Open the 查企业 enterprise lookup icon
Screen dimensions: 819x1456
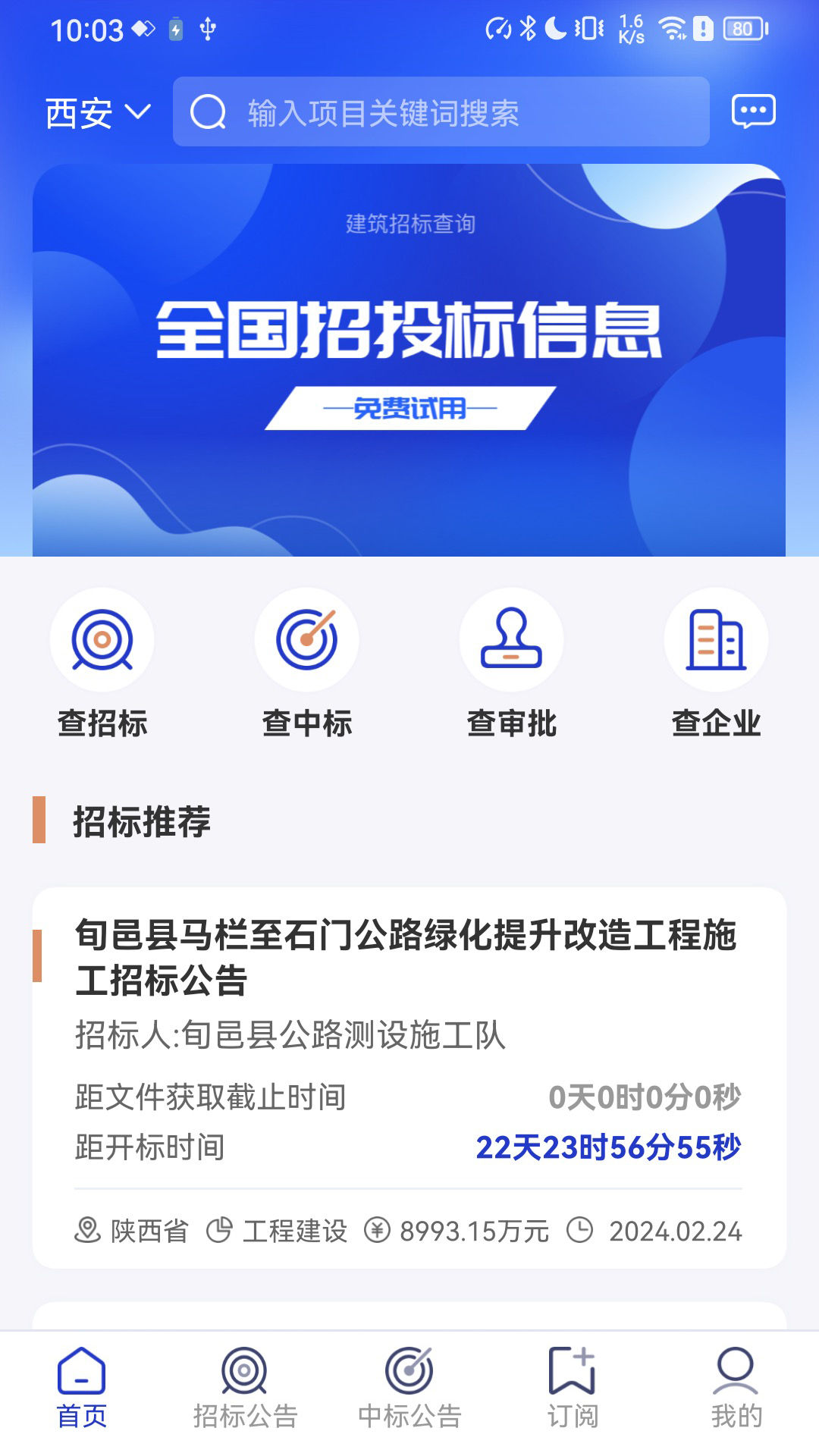point(715,639)
